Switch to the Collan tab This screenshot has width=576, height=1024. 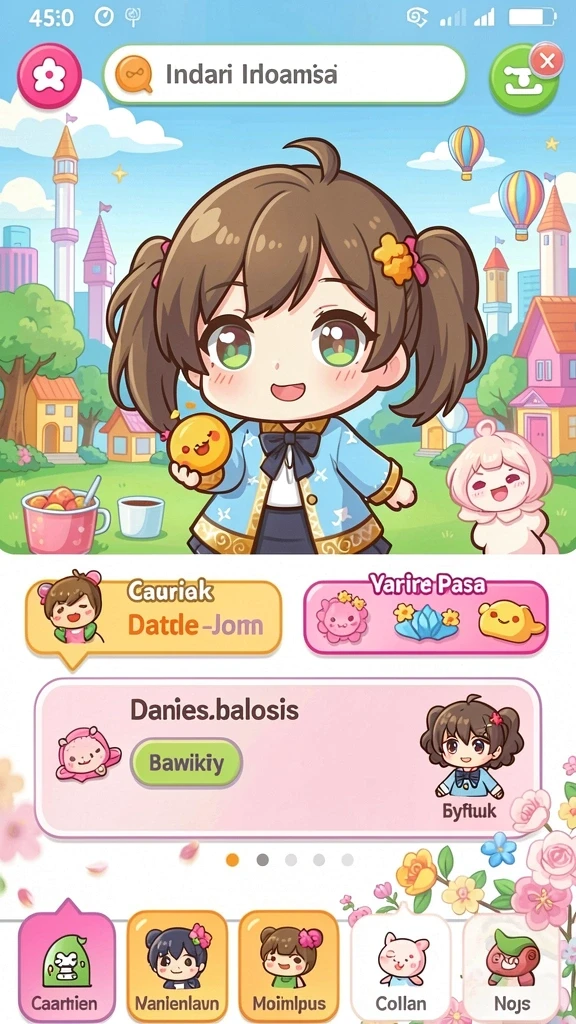coord(401,966)
